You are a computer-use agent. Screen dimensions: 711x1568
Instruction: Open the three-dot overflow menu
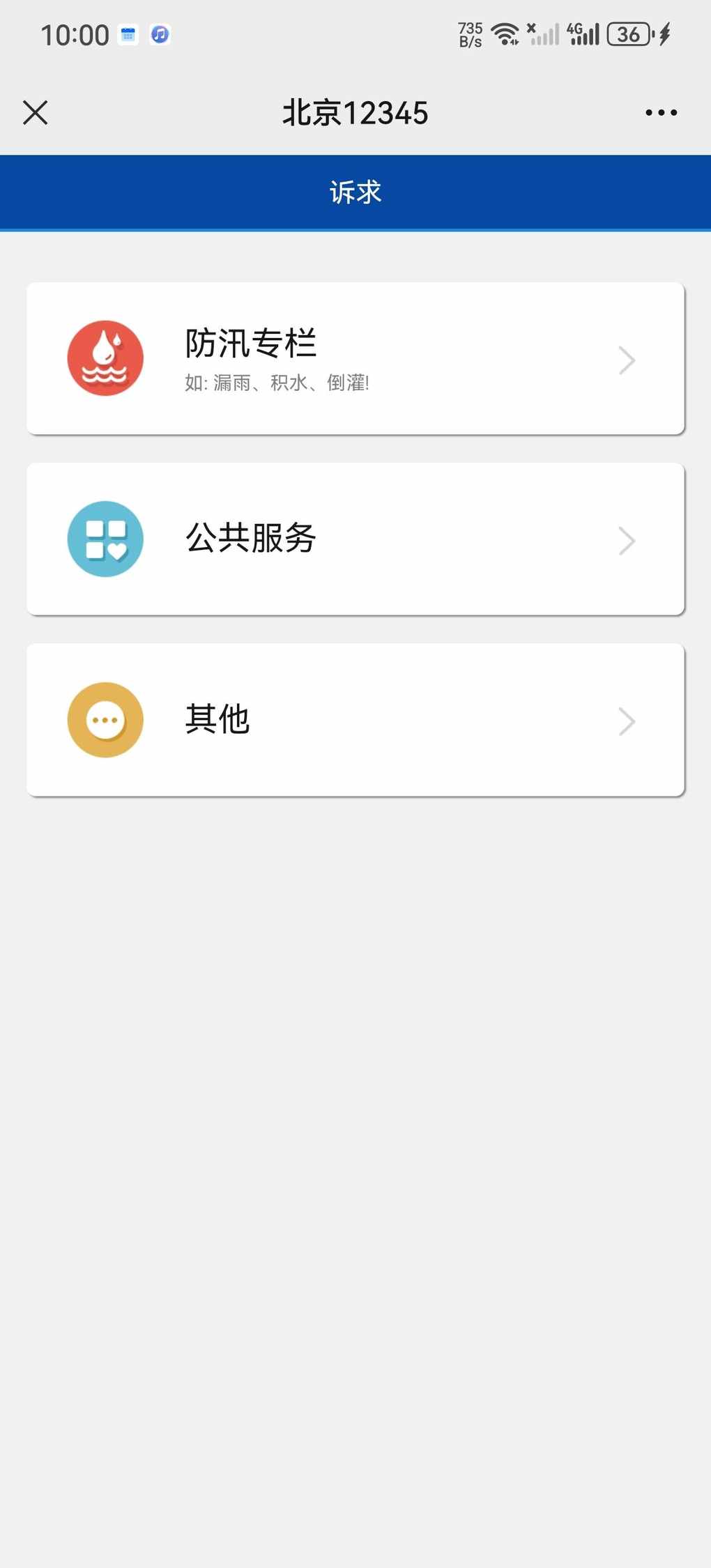(x=661, y=112)
